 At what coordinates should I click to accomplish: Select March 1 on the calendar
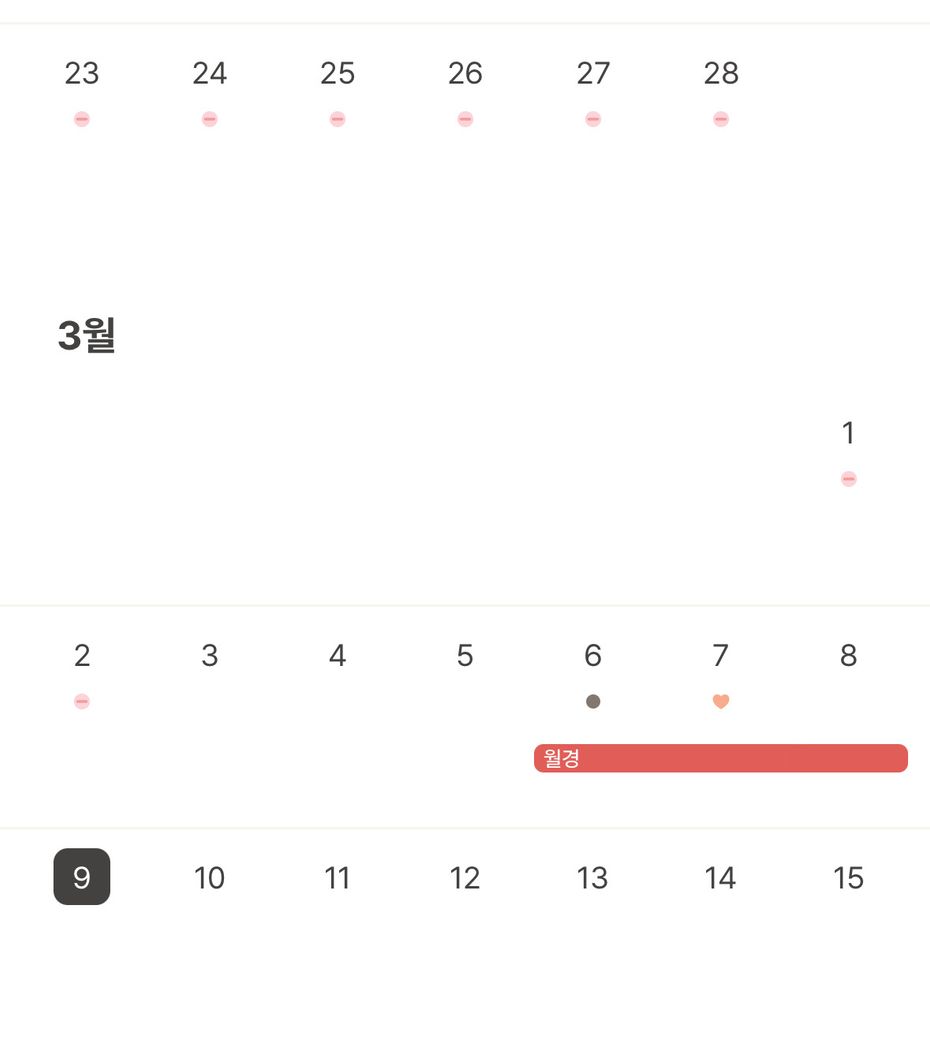pos(848,434)
